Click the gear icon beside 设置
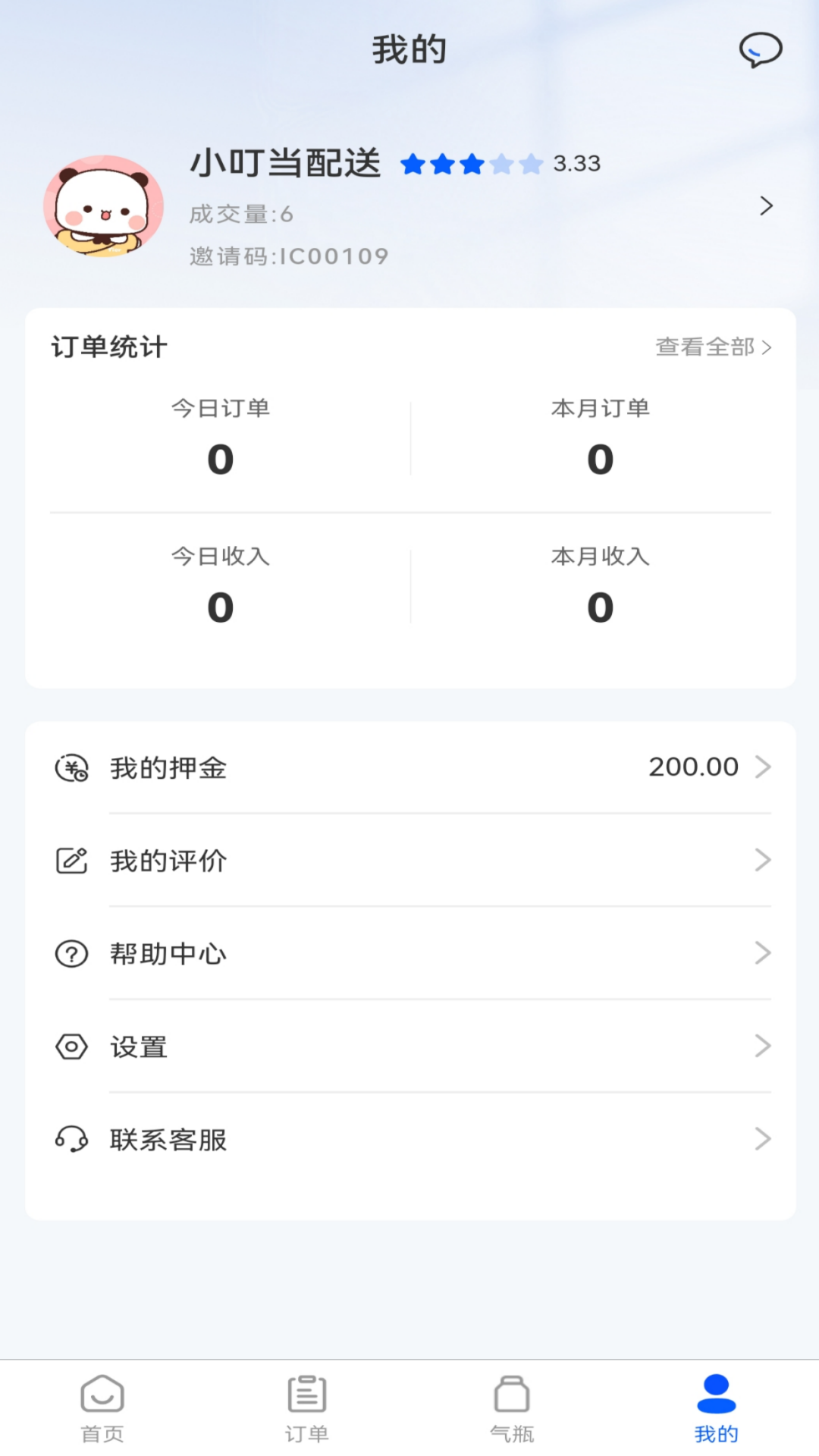 click(70, 1046)
